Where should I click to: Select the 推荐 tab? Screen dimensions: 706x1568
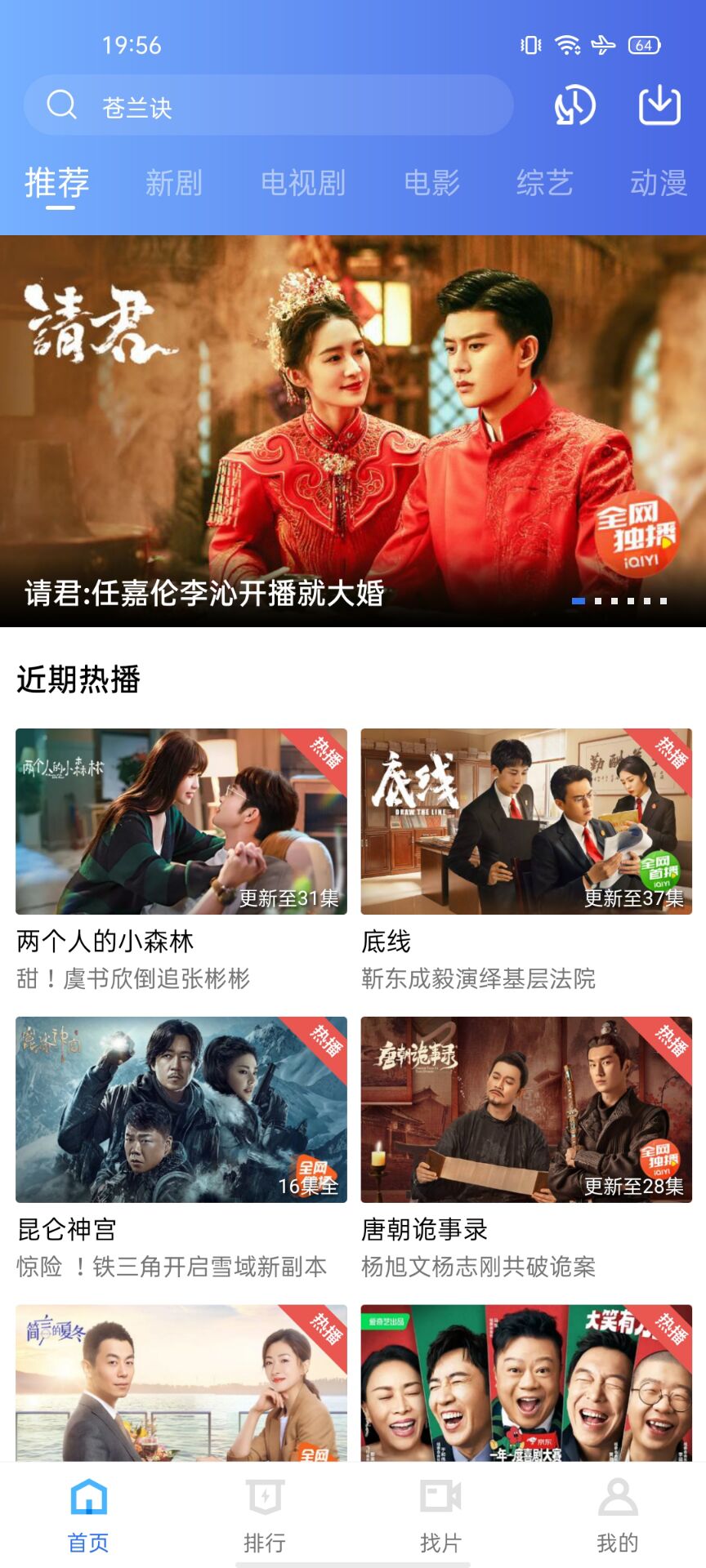click(57, 183)
